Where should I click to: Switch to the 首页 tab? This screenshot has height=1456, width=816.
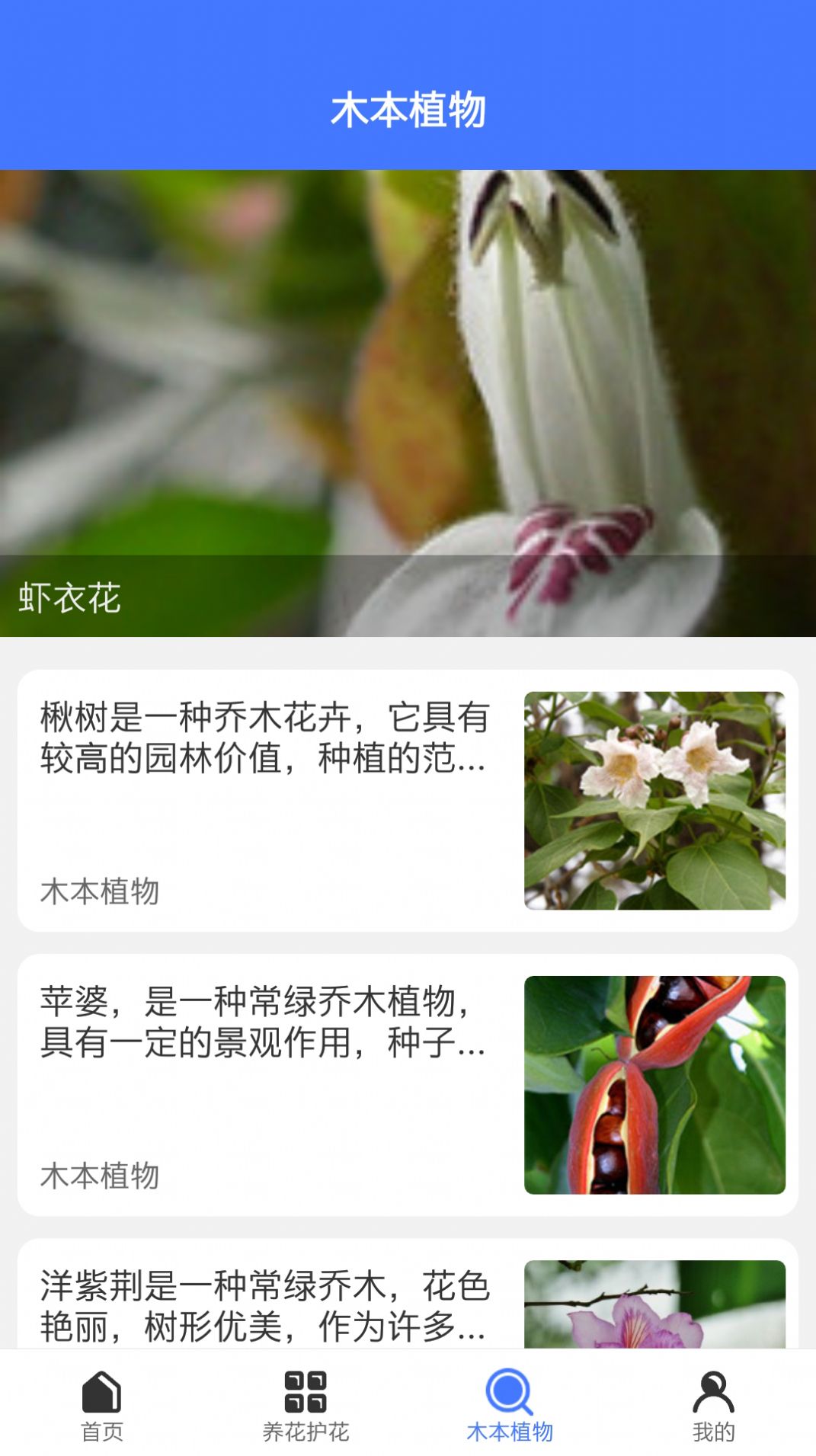[102, 1406]
